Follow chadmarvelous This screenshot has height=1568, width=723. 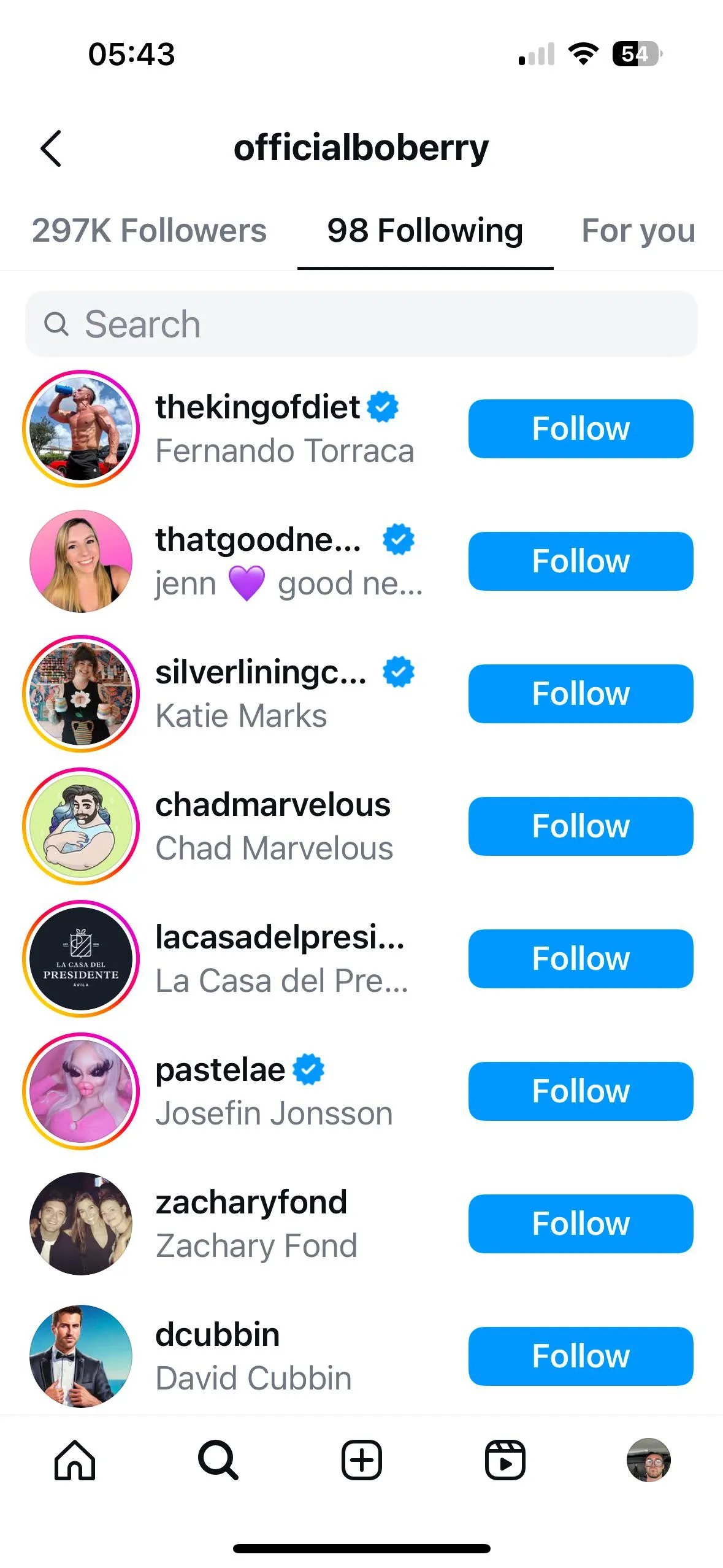point(580,826)
